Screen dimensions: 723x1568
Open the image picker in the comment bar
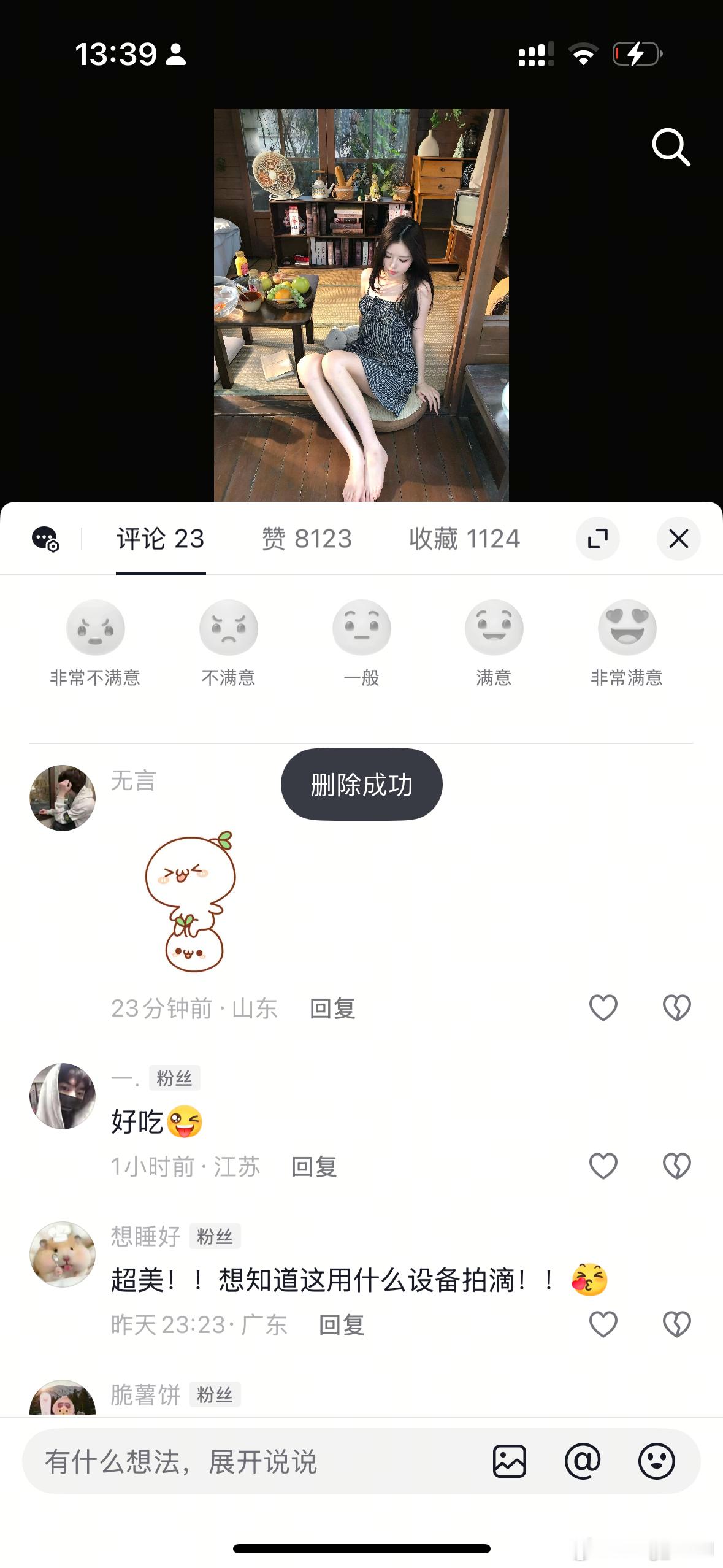coord(509,1462)
